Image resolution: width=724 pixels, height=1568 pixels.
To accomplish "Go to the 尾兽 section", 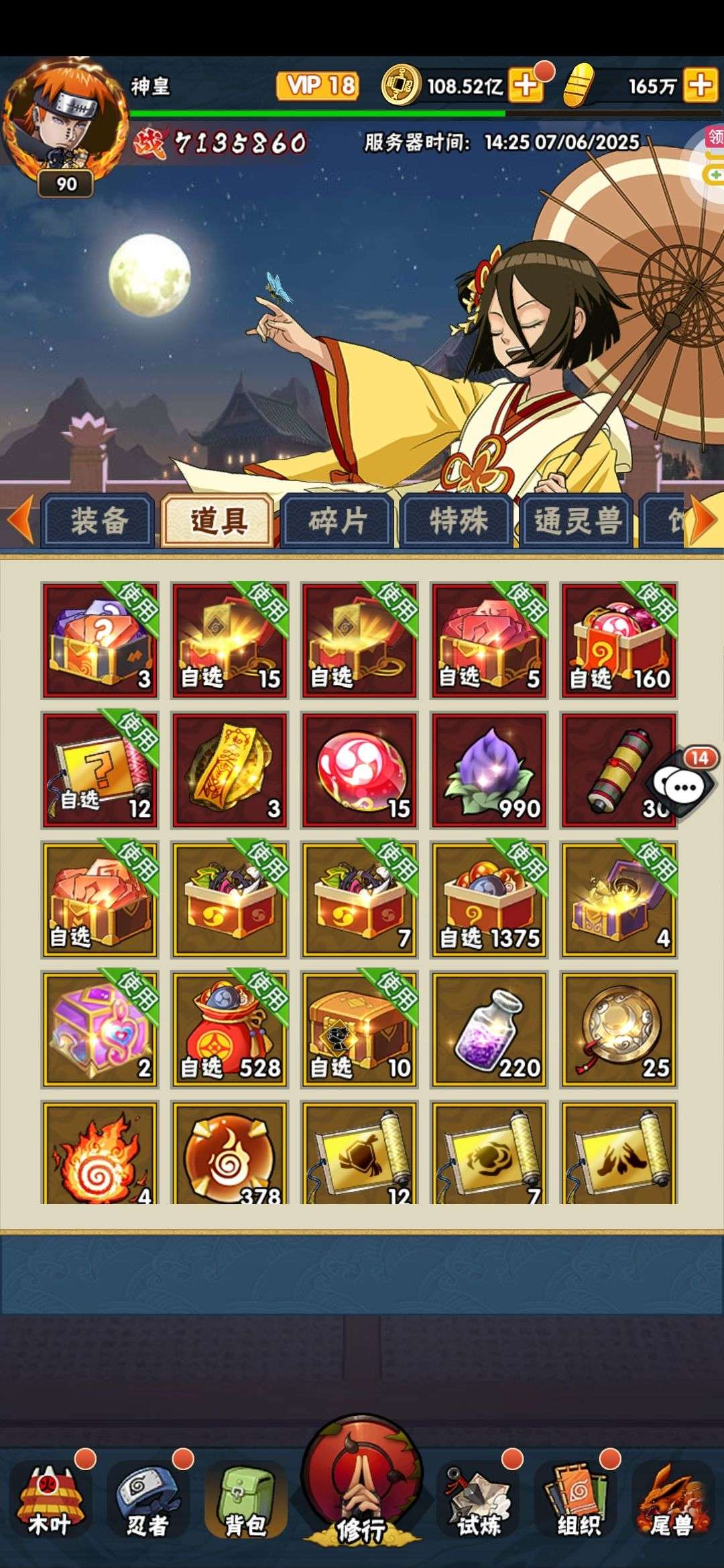I will [673, 1497].
